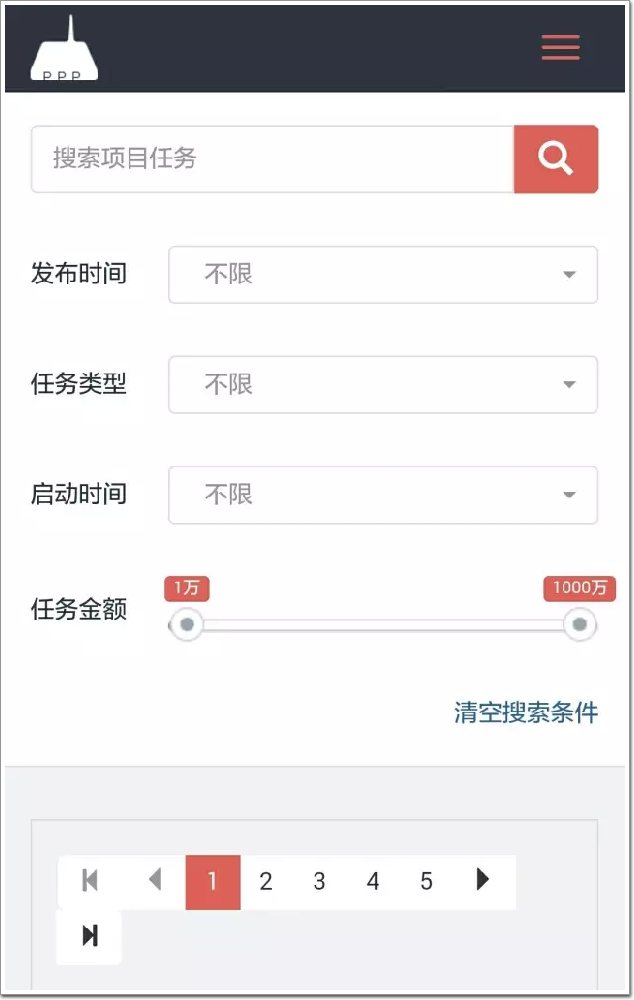Image resolution: width=634 pixels, height=1000 pixels.
Task: Tap the 1000万 maximum slider handle
Action: (578, 626)
